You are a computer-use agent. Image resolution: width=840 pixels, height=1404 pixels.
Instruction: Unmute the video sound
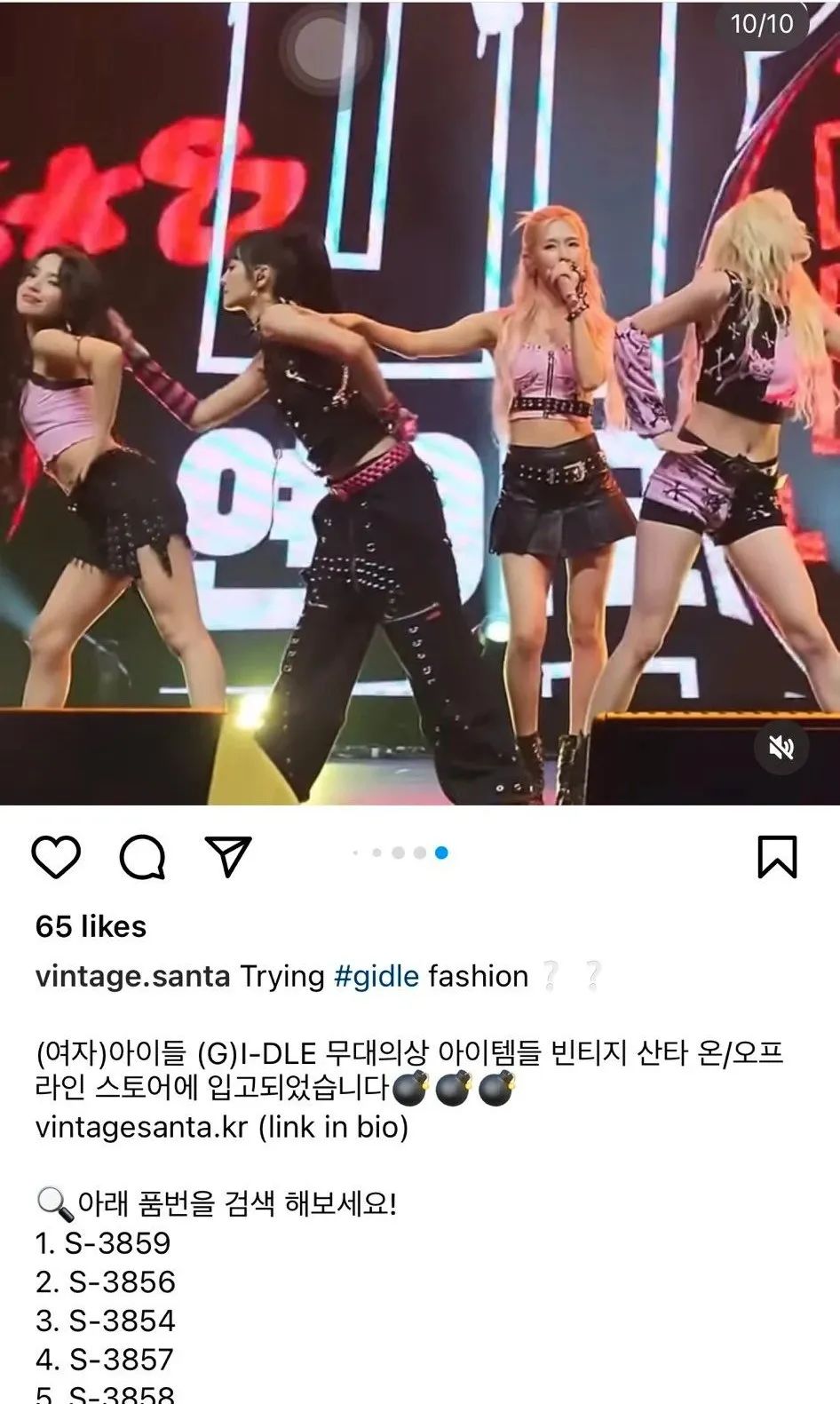(781, 748)
